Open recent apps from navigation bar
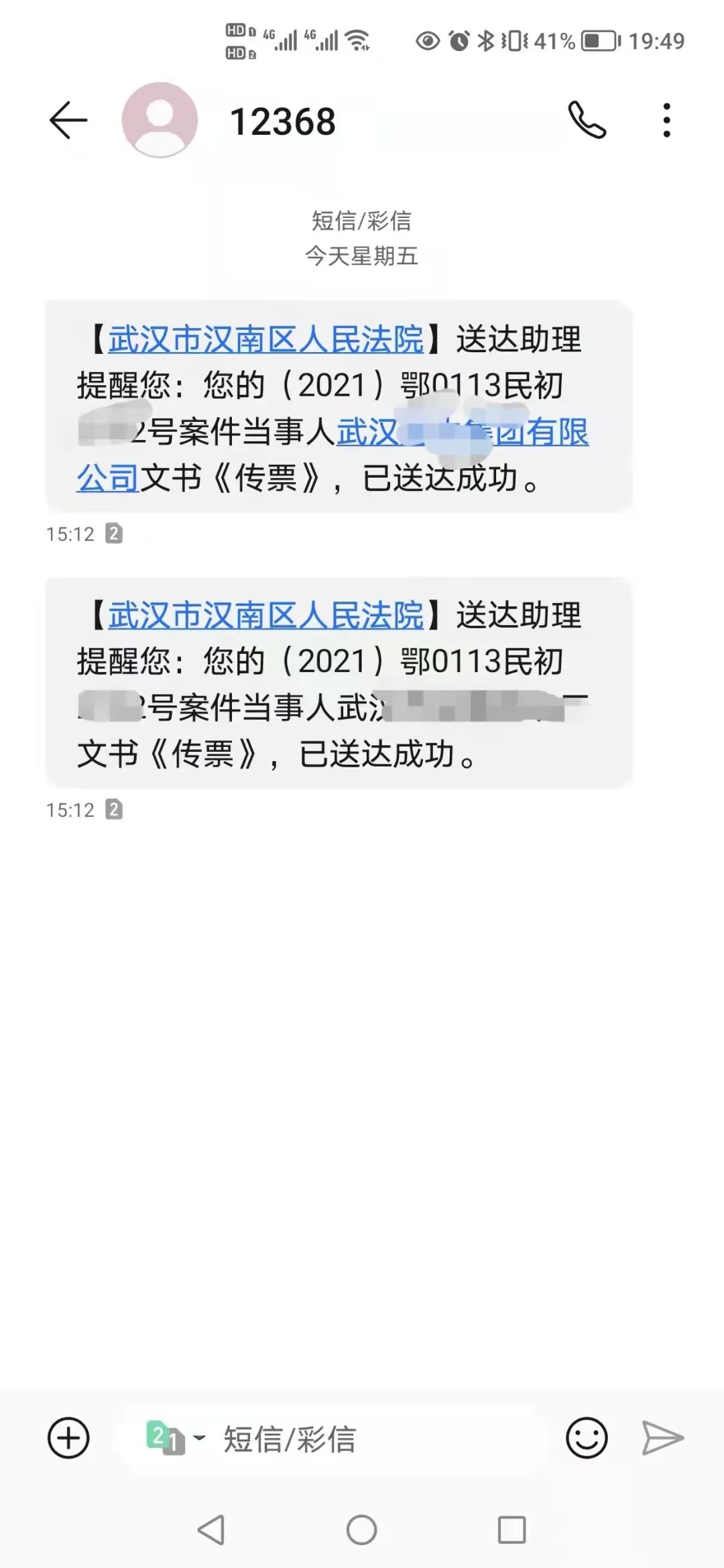This screenshot has height=1568, width=724. tap(512, 1530)
